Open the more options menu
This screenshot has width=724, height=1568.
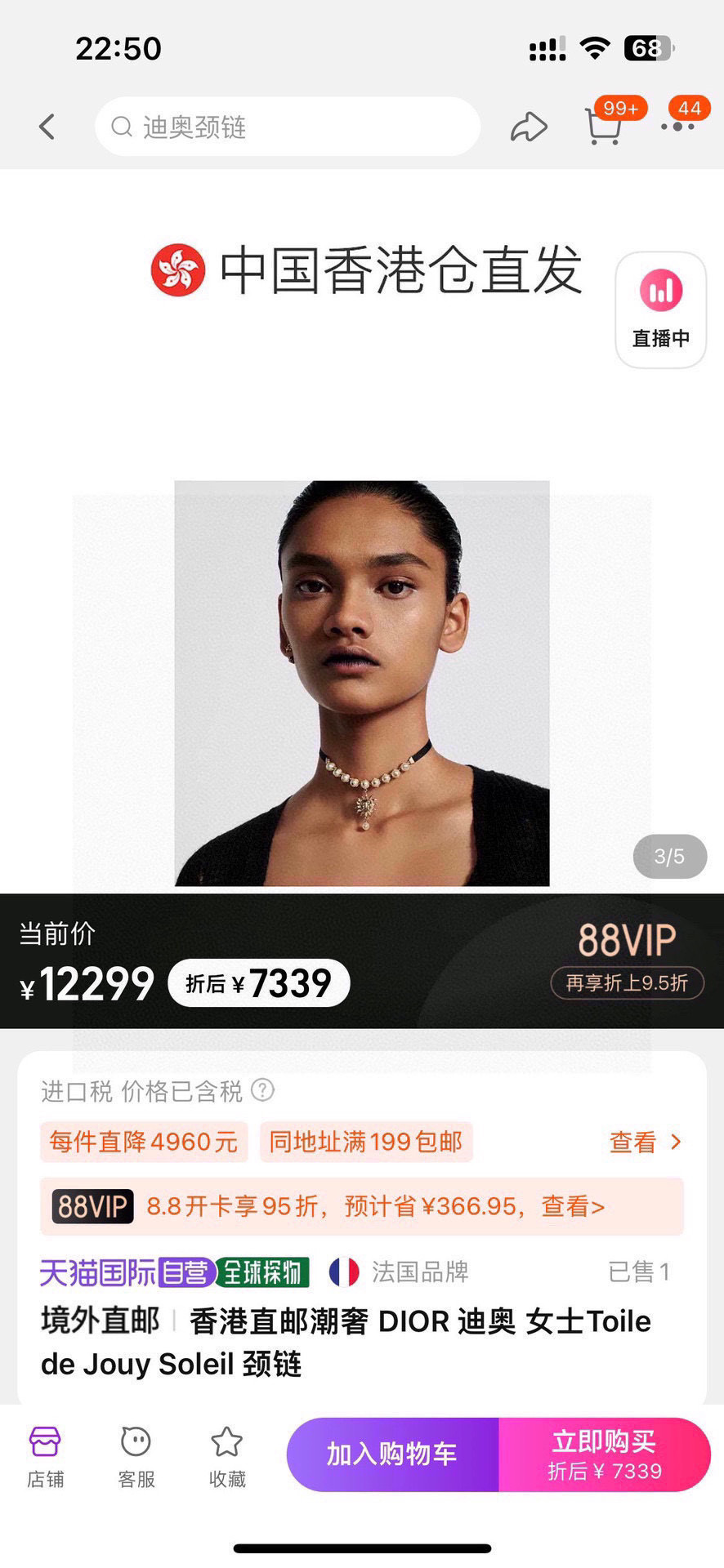pyautogui.click(x=678, y=127)
